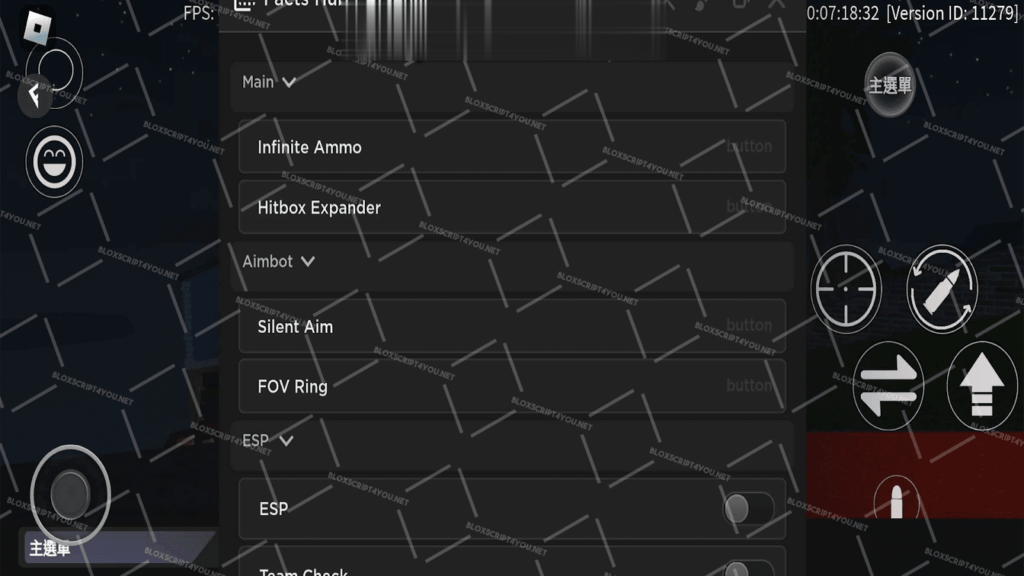Enable the Hitbox Expander option
Viewport: 1024px width, 576px height.
point(511,207)
